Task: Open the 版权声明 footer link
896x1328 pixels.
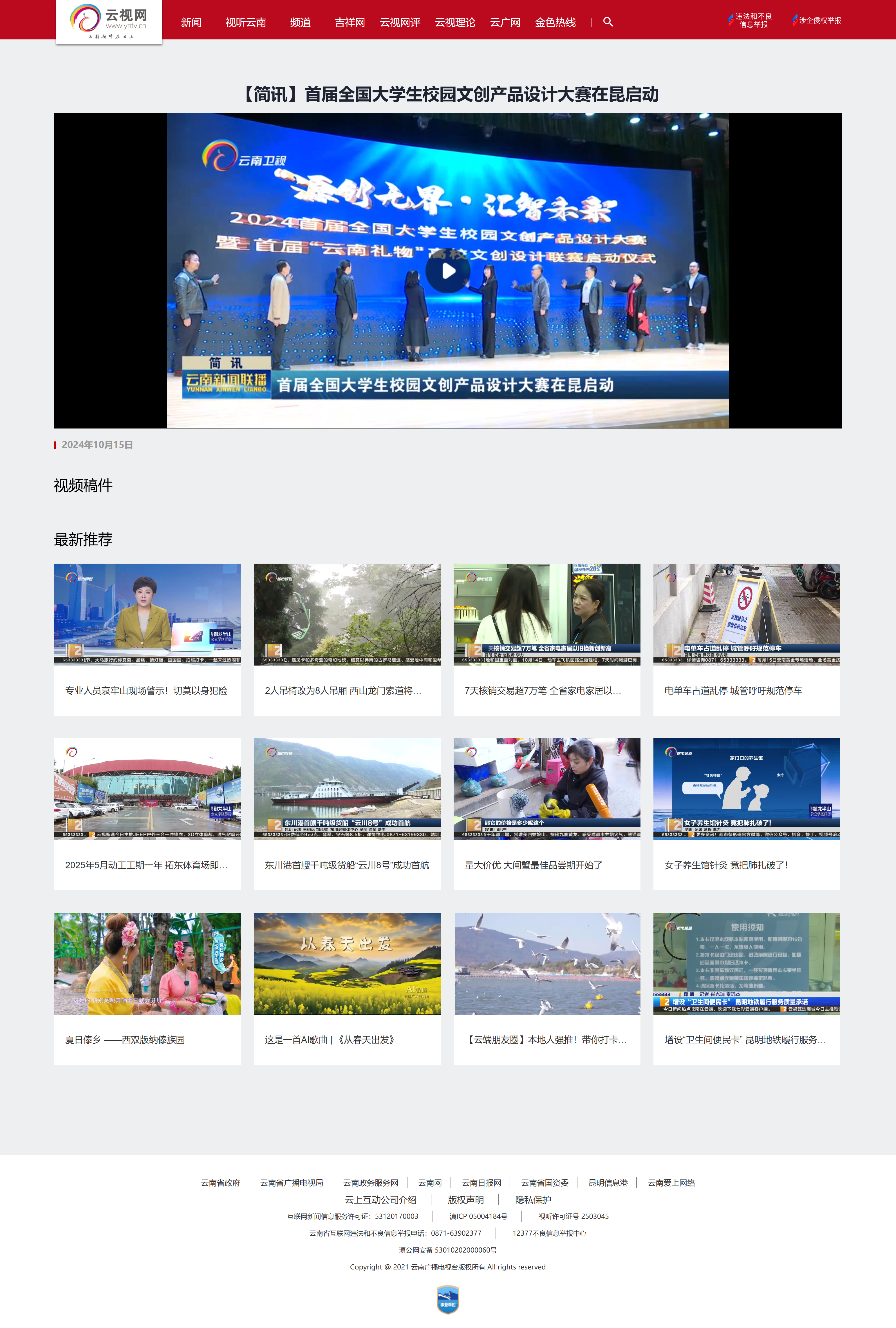Action: [x=465, y=1199]
